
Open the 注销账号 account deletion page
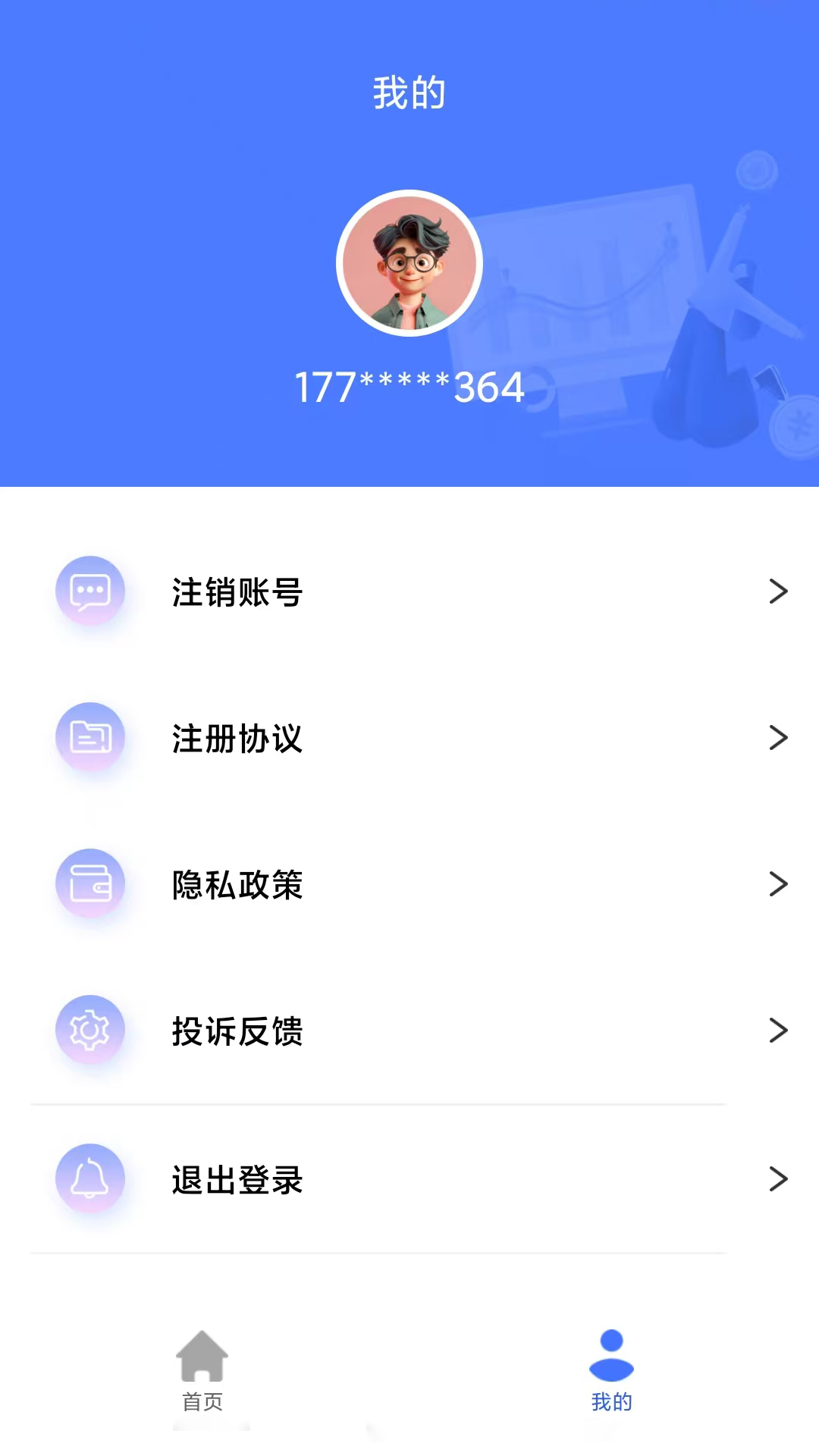coord(238,593)
